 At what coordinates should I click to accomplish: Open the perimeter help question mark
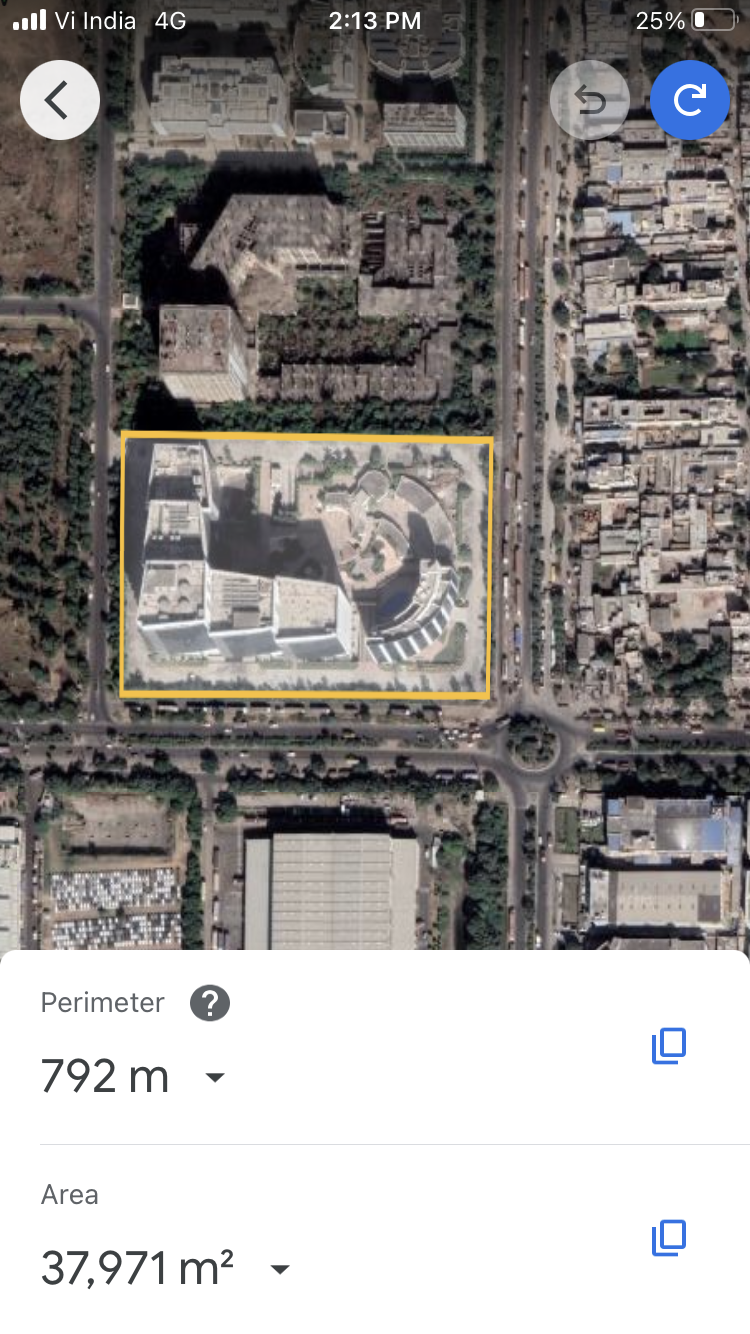click(210, 1003)
